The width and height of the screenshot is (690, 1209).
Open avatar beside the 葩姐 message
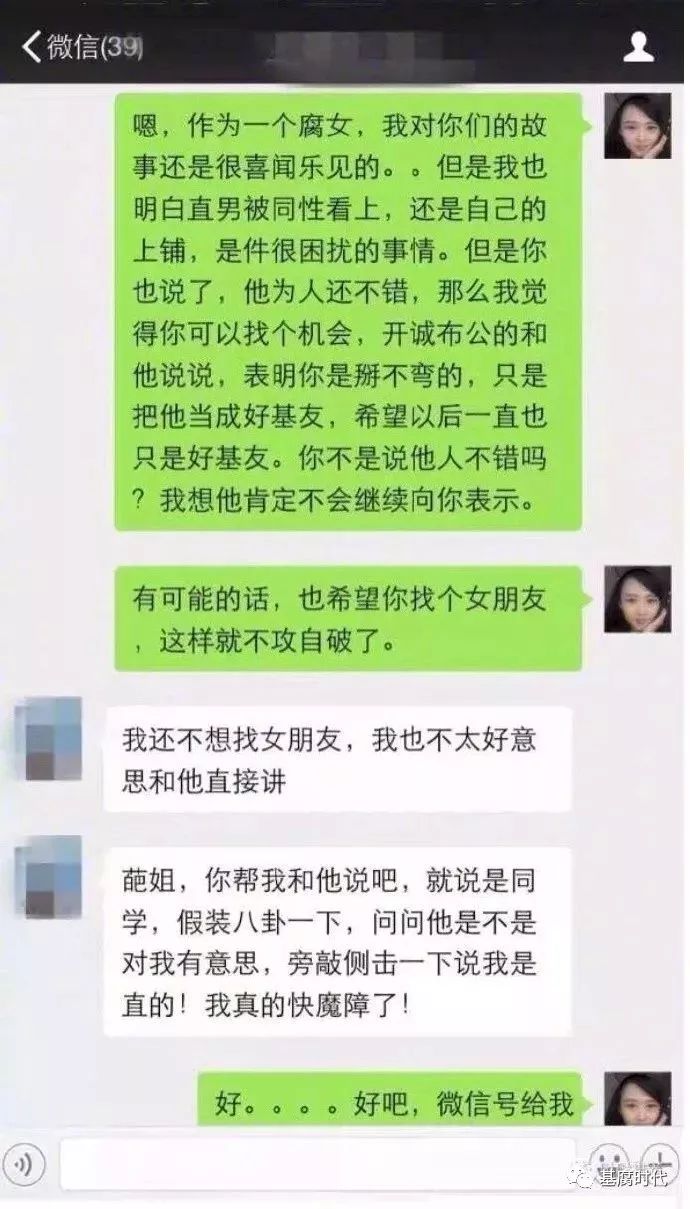(x=48, y=877)
